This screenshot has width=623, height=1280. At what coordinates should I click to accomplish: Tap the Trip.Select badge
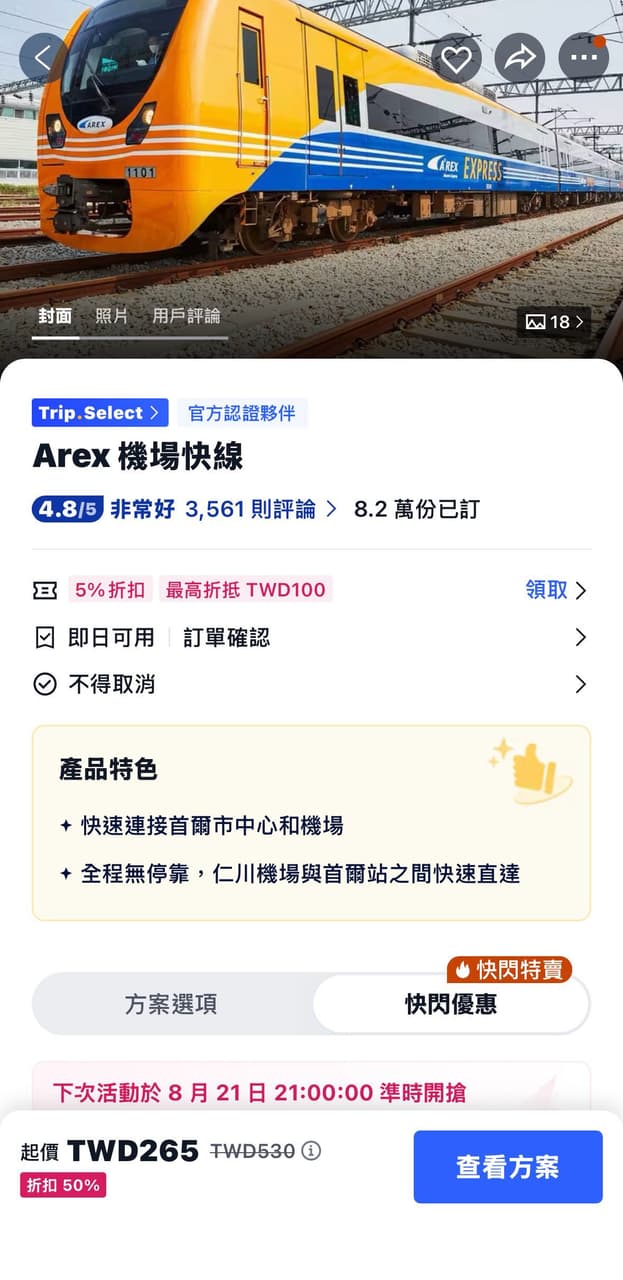pos(100,413)
